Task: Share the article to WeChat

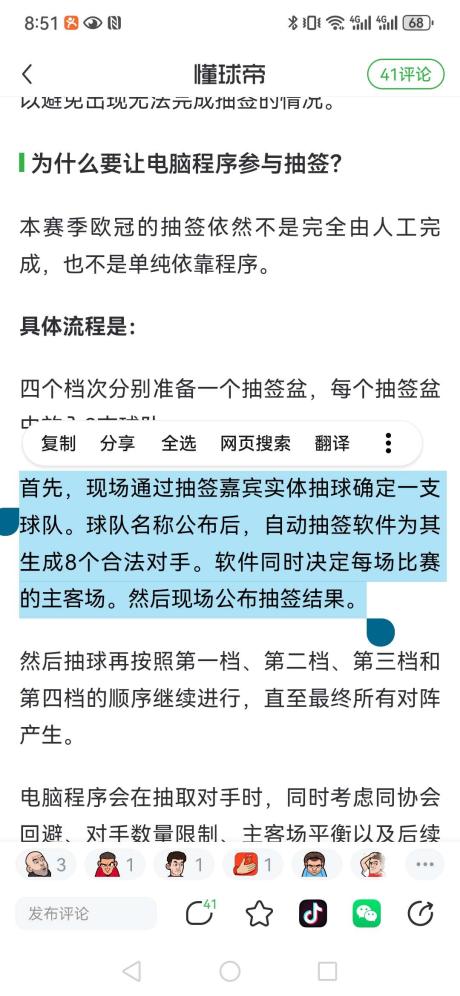Action: point(367,913)
